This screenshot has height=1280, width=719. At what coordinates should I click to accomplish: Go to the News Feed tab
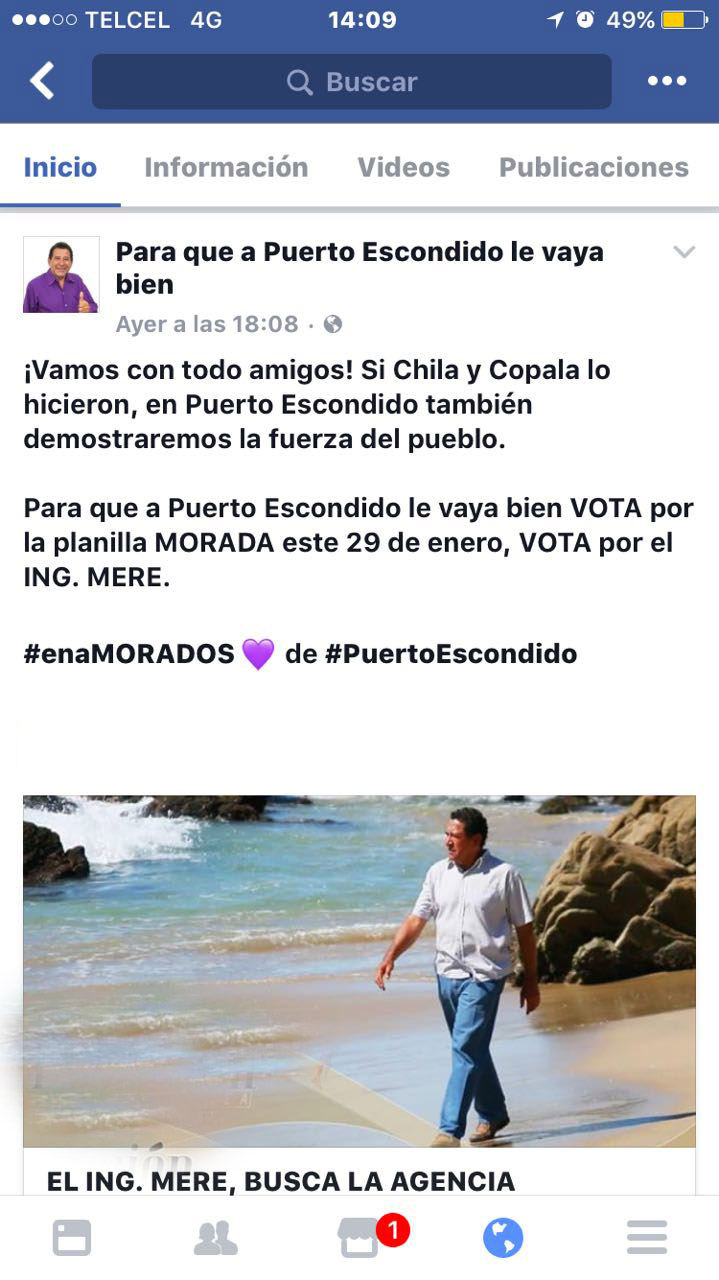coord(72,1238)
